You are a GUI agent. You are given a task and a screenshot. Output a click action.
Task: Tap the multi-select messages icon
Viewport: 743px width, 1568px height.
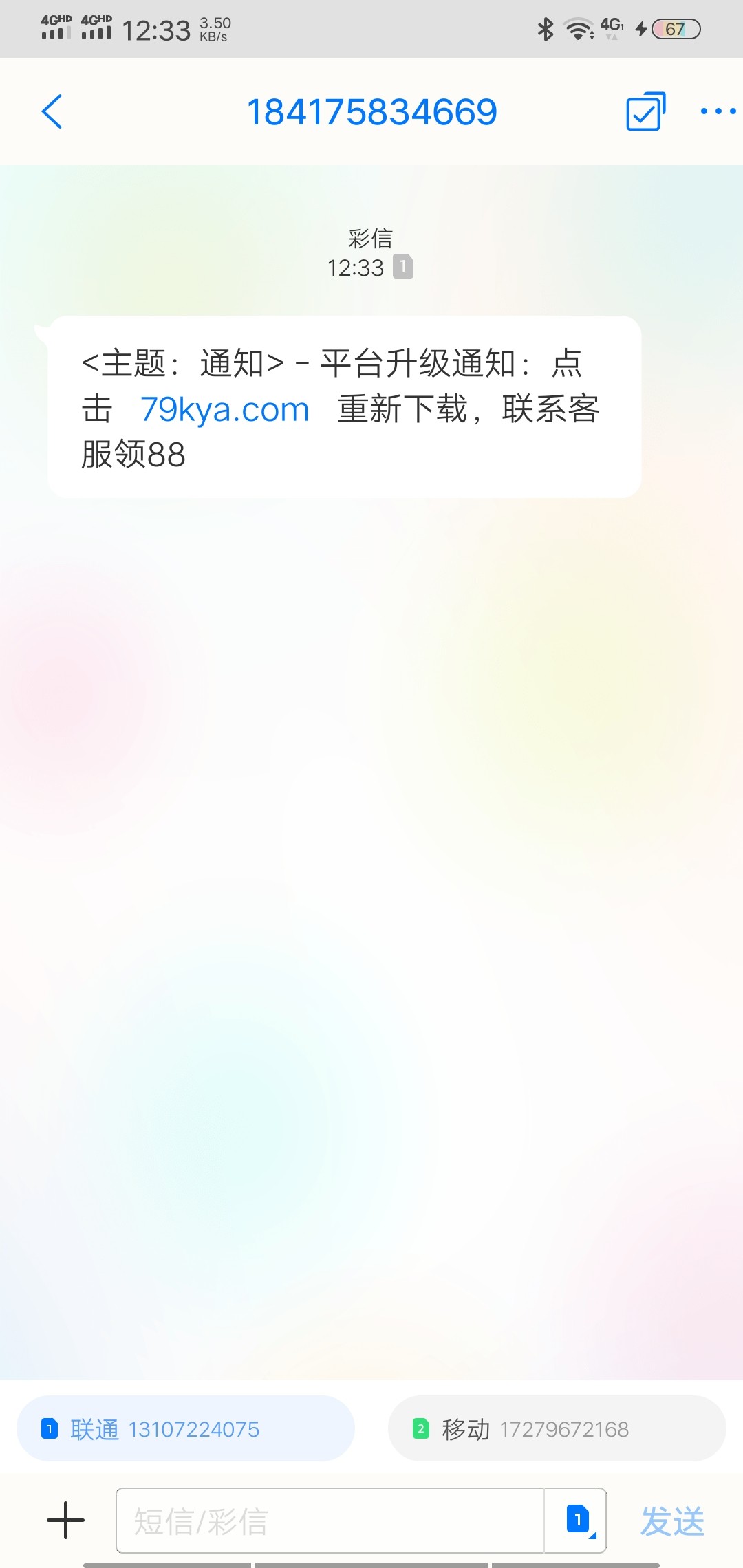(645, 111)
